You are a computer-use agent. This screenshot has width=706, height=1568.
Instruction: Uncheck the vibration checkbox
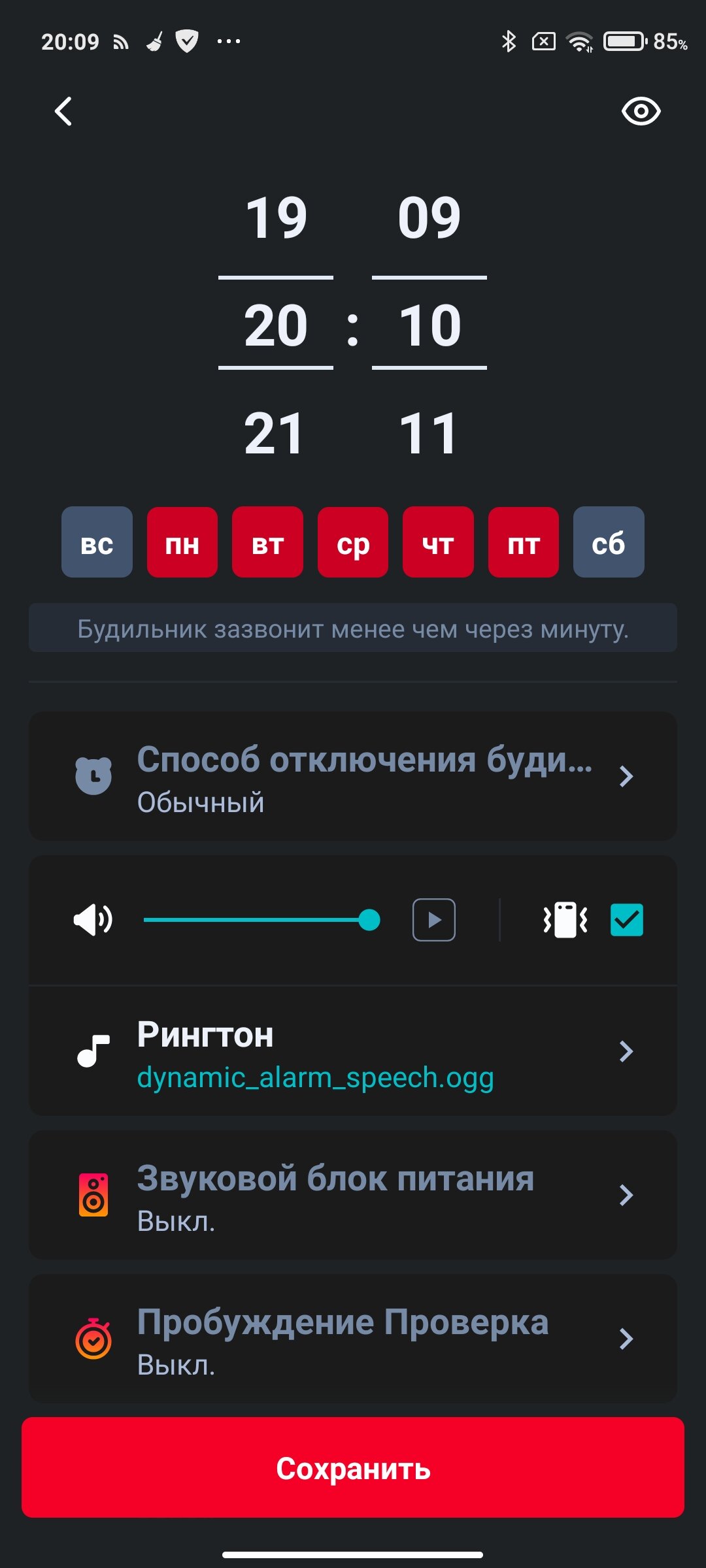[x=627, y=920]
